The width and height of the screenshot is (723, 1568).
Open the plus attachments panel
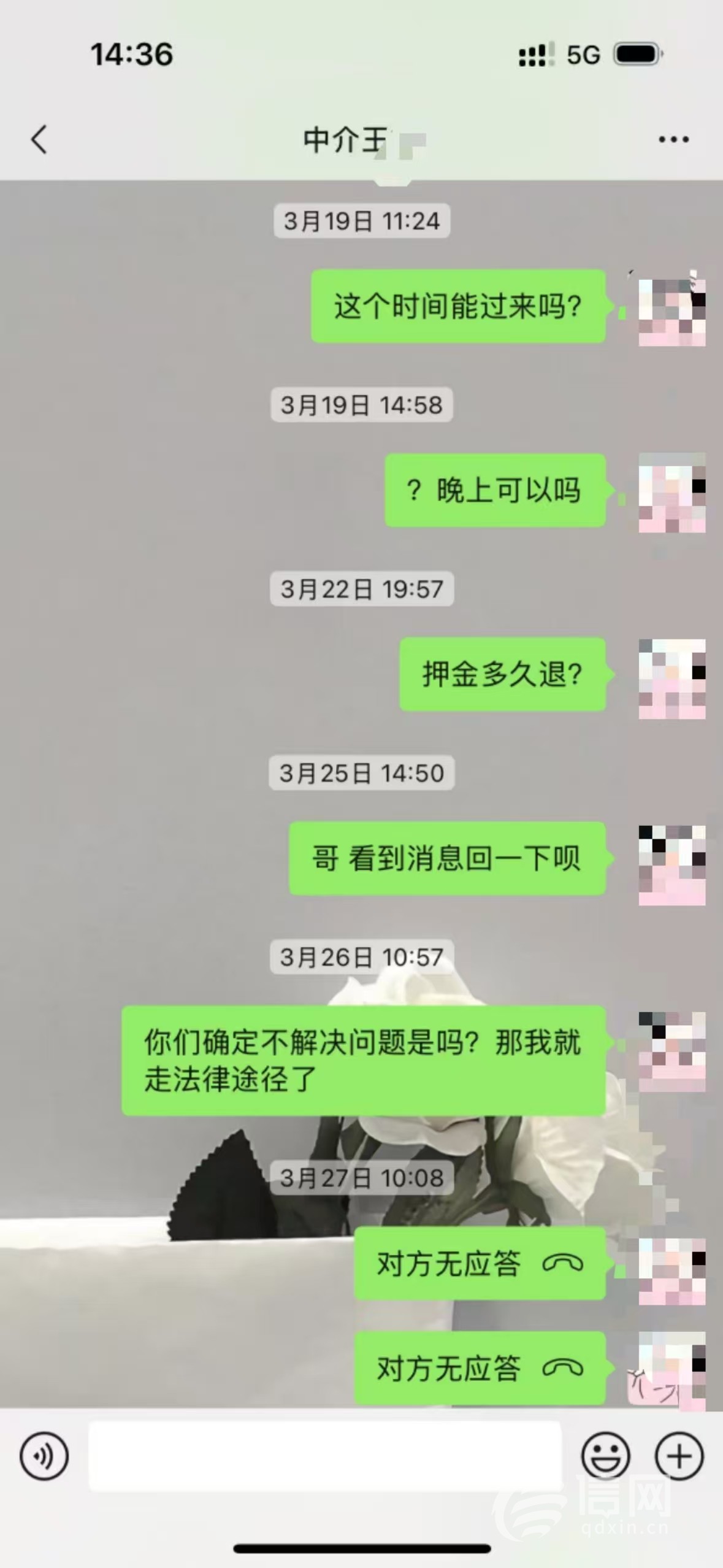click(x=679, y=1456)
